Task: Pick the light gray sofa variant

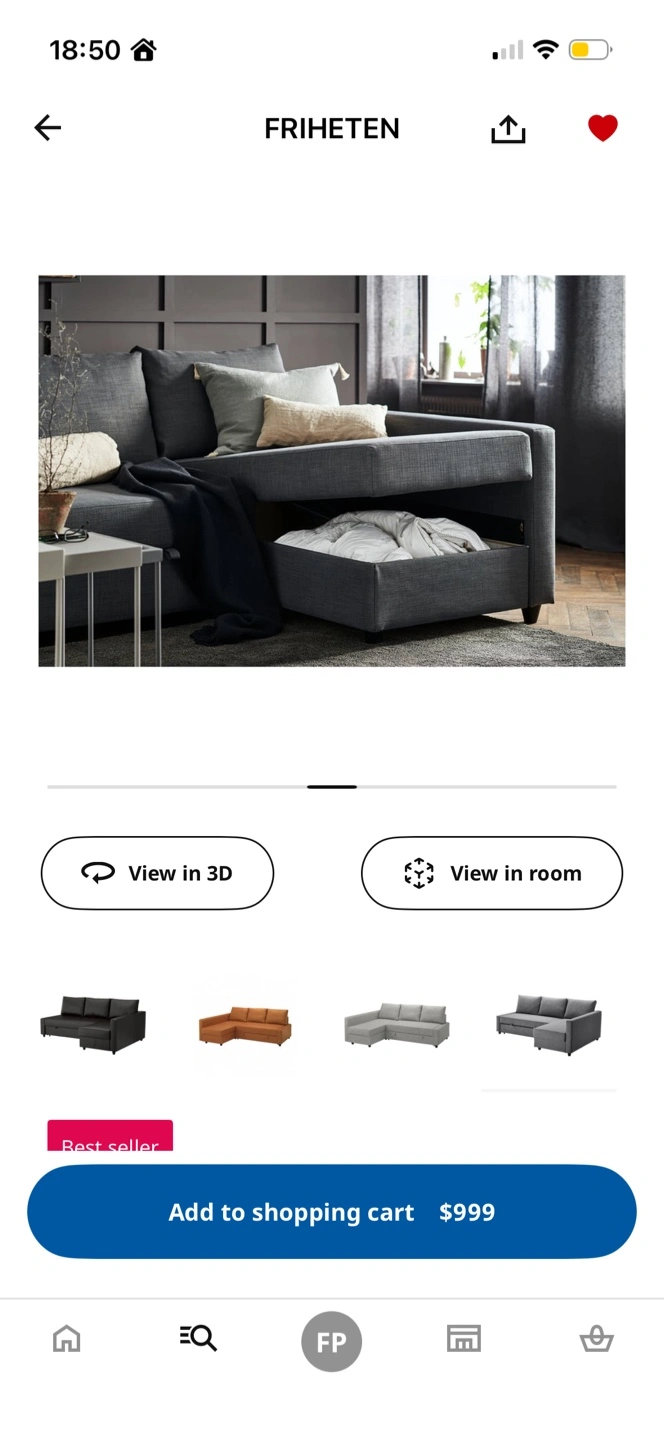Action: pos(397,1024)
